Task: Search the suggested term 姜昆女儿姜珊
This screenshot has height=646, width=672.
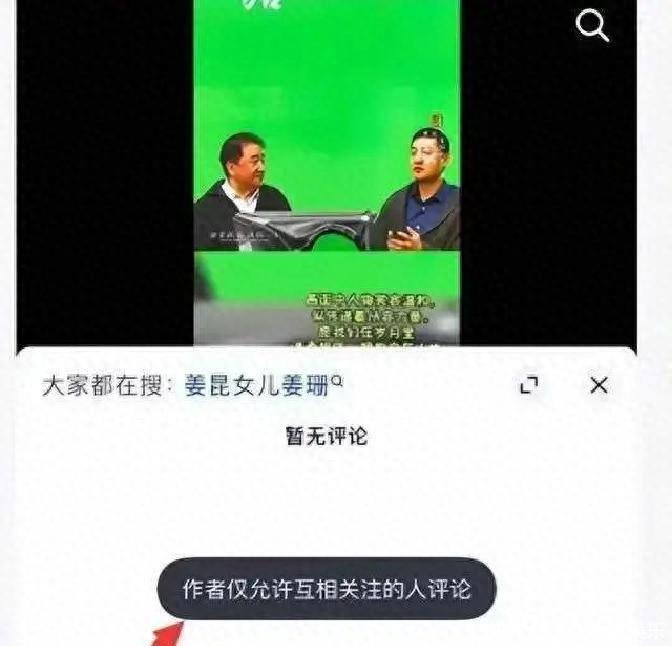Action: pos(264,386)
